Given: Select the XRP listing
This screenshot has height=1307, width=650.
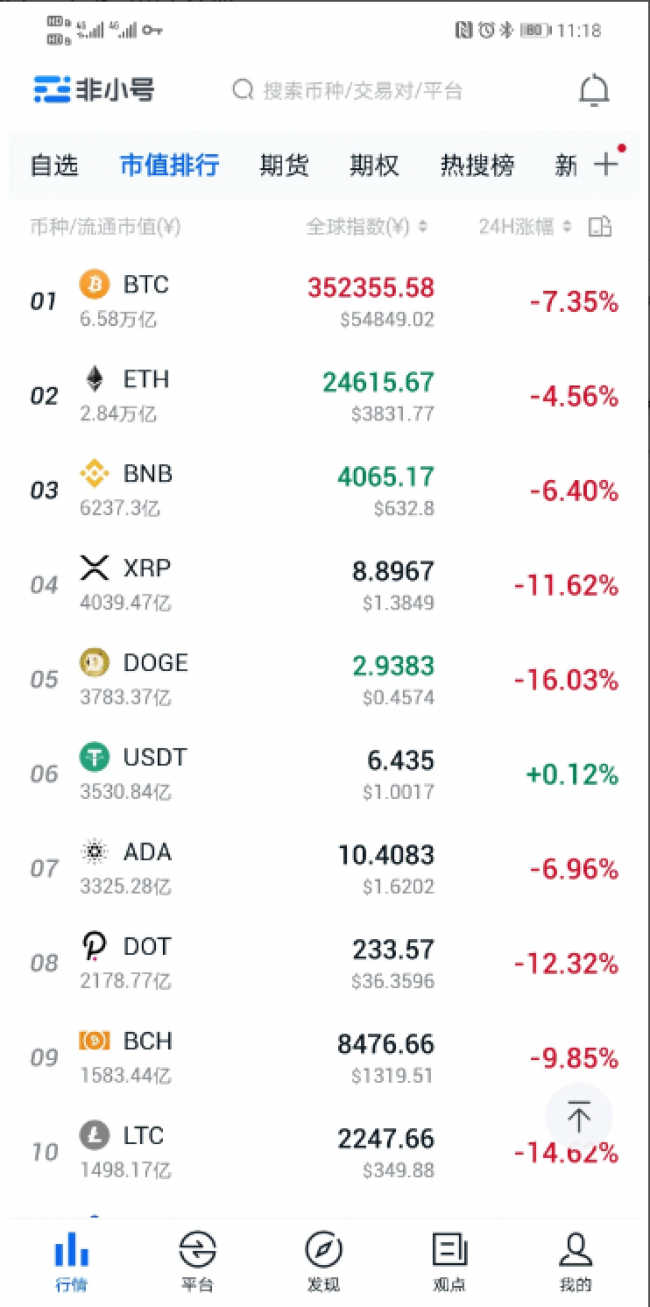Looking at the screenshot, I should click(325, 585).
